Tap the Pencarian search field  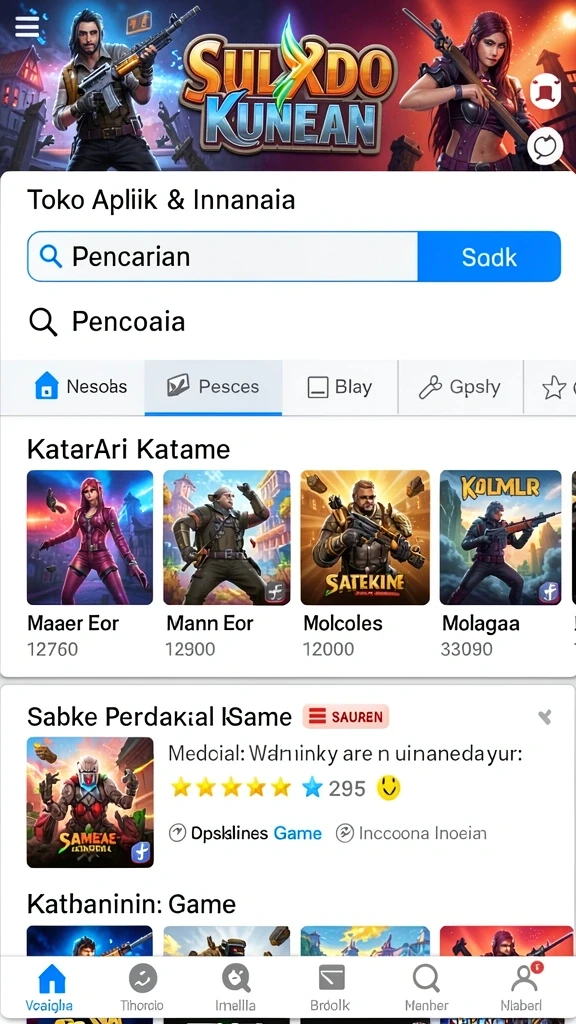pos(222,257)
